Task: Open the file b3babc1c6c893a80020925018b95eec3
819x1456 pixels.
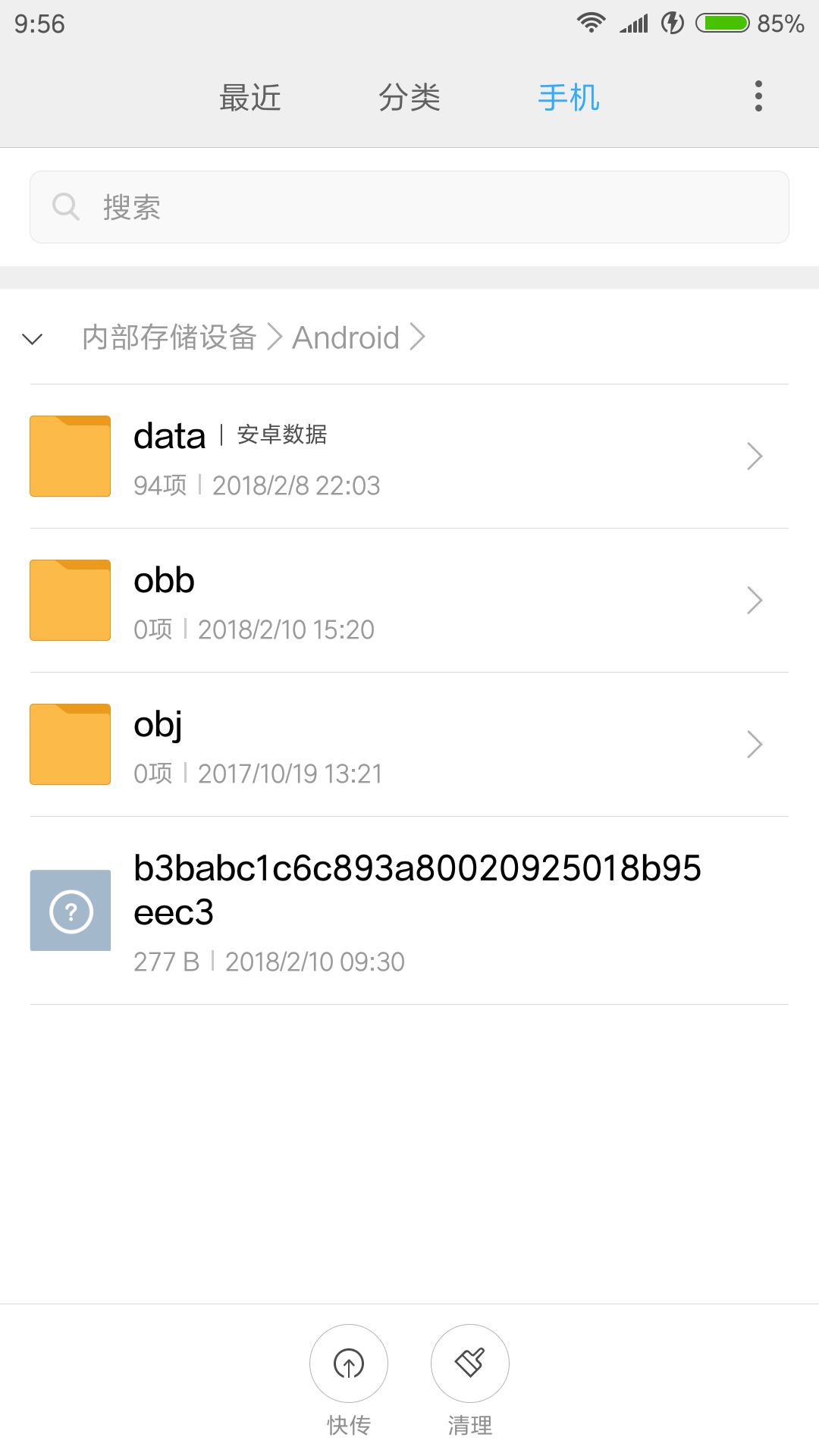Action: tap(409, 910)
